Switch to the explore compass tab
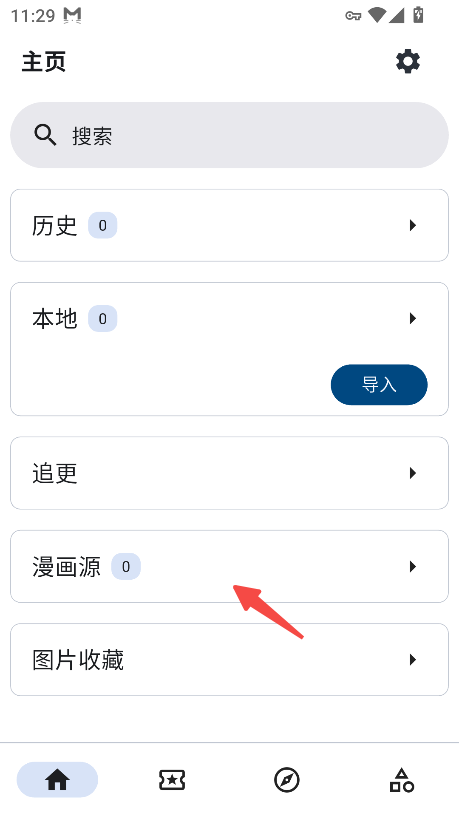 (287, 780)
